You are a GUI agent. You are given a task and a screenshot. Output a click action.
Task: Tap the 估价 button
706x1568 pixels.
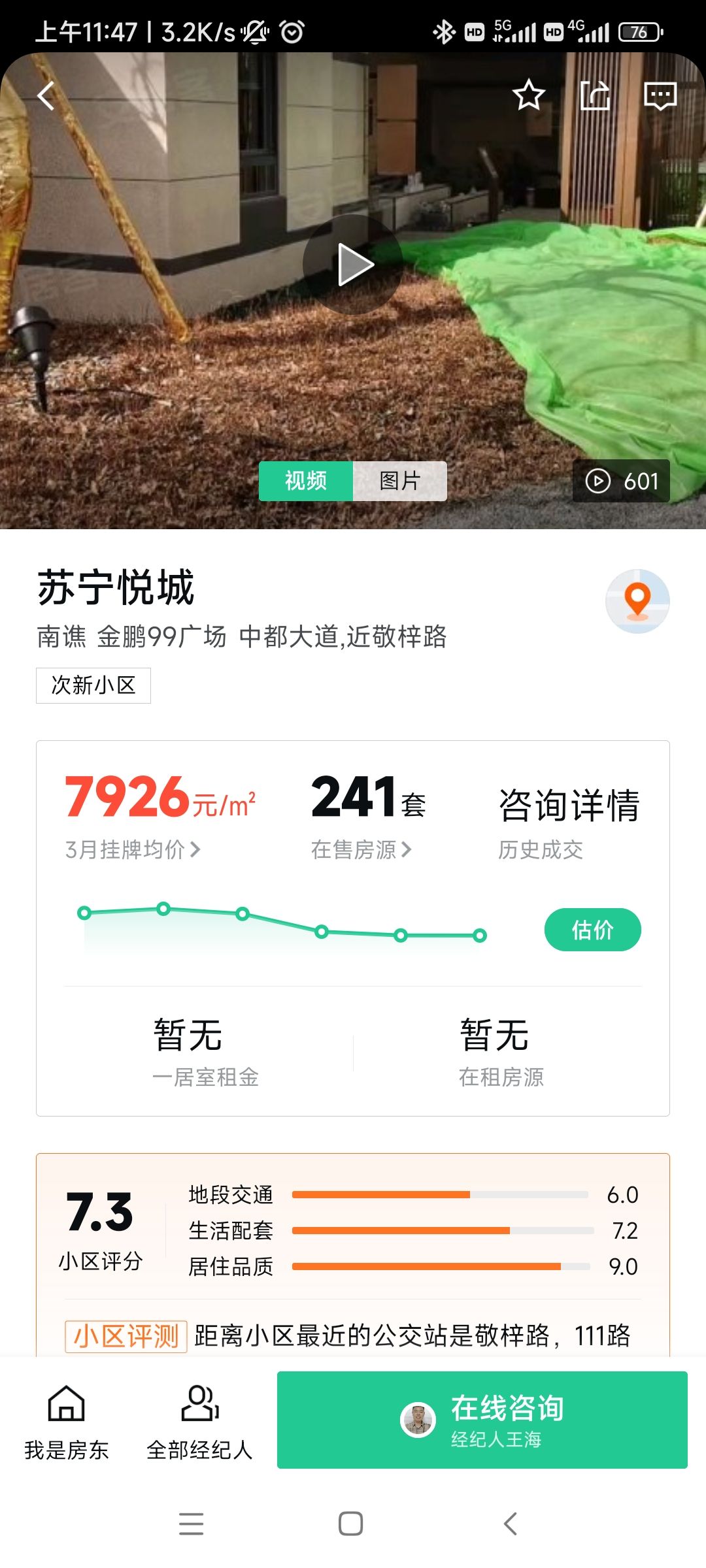click(x=592, y=930)
